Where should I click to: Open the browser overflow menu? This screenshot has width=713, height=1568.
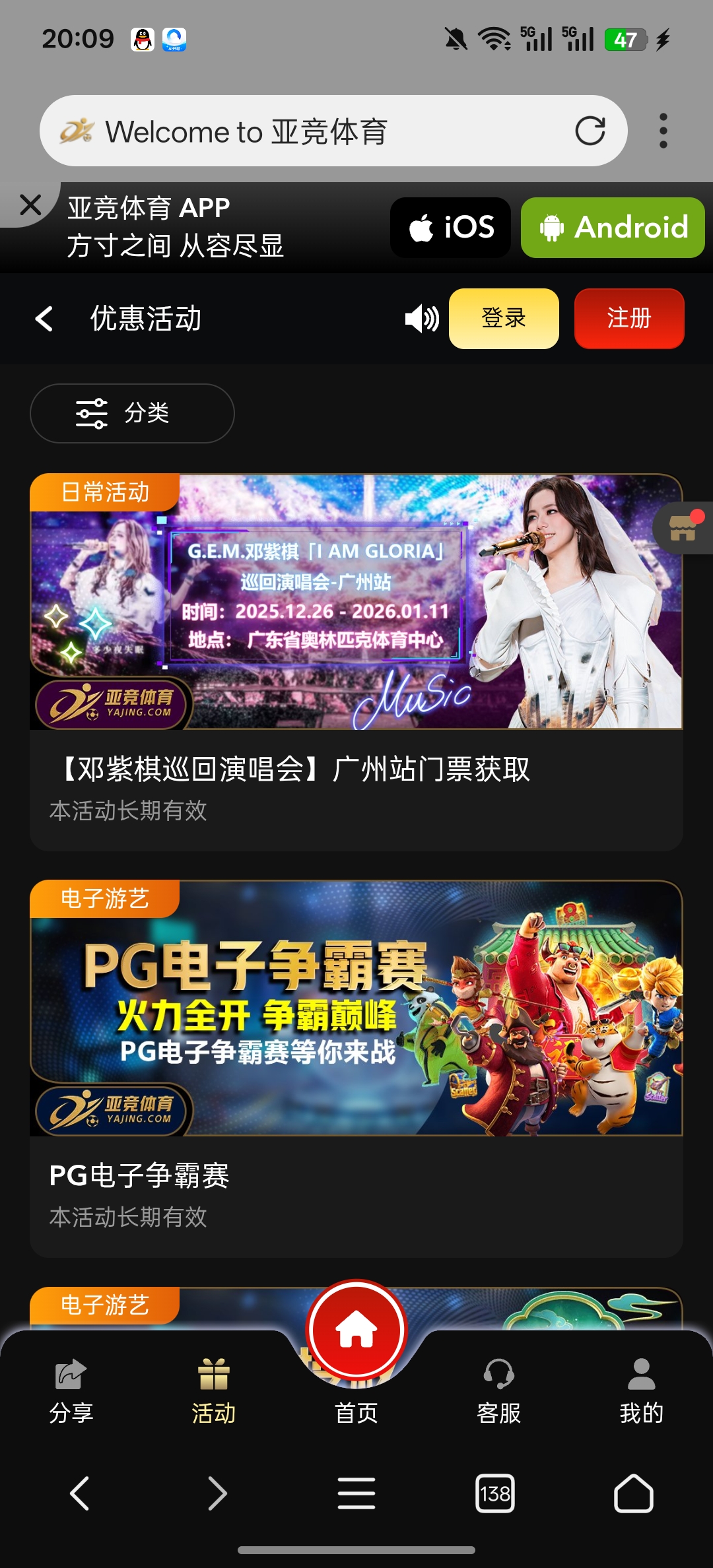663,131
